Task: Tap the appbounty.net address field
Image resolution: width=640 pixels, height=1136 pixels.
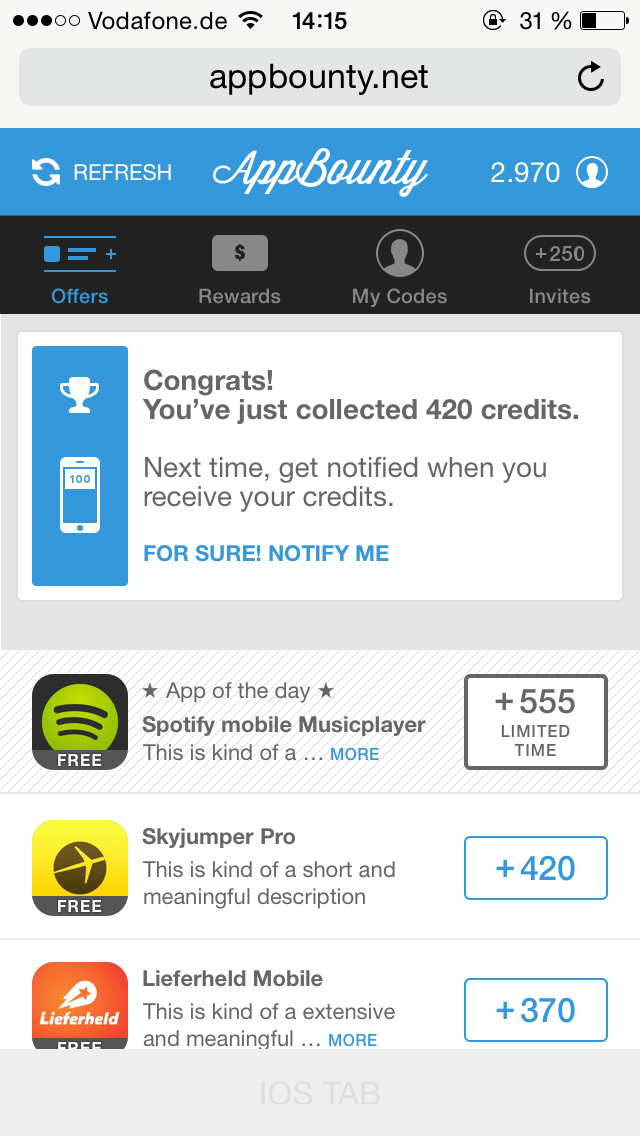Action: pos(320,77)
